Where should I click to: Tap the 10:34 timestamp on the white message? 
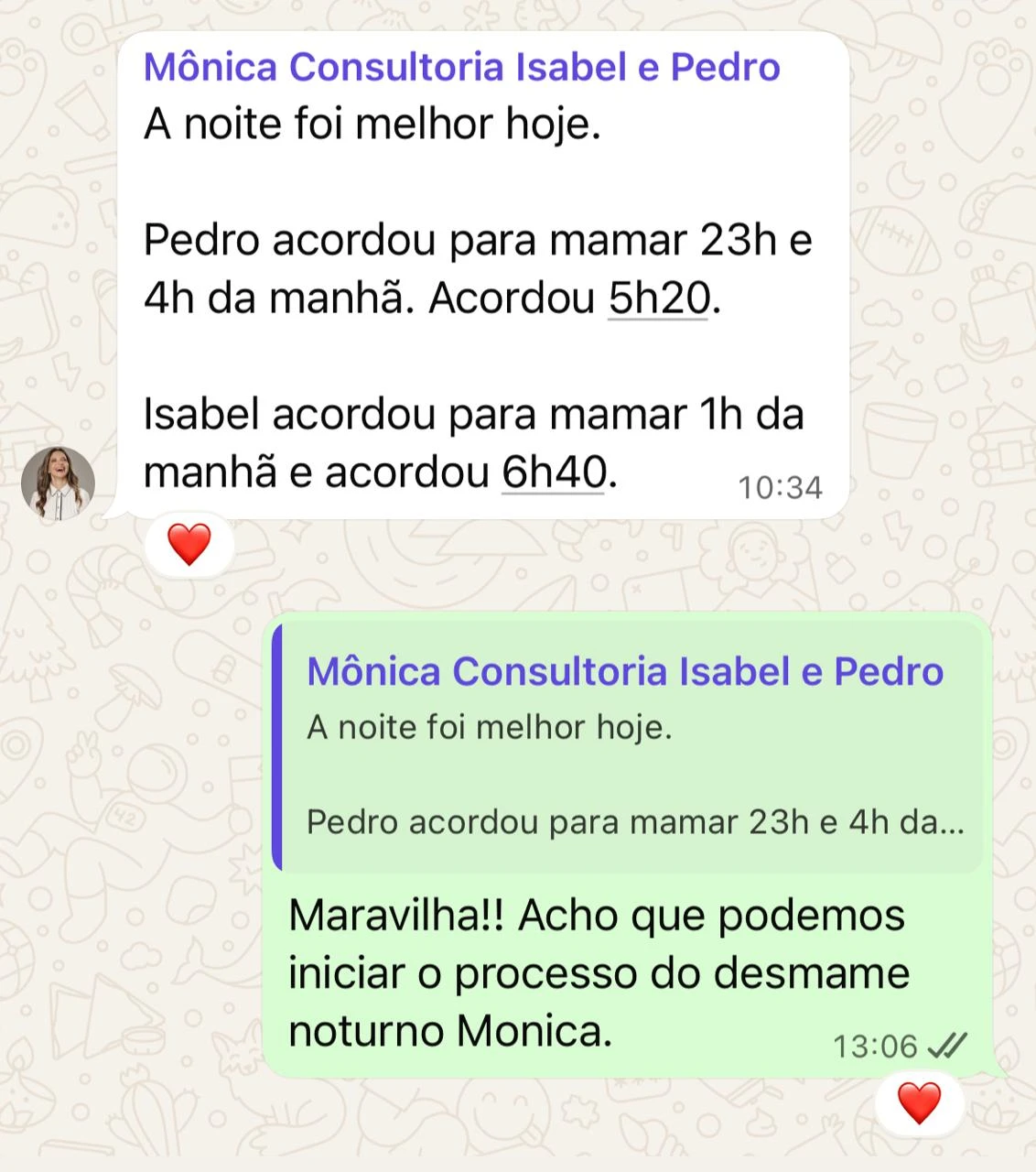(x=781, y=488)
